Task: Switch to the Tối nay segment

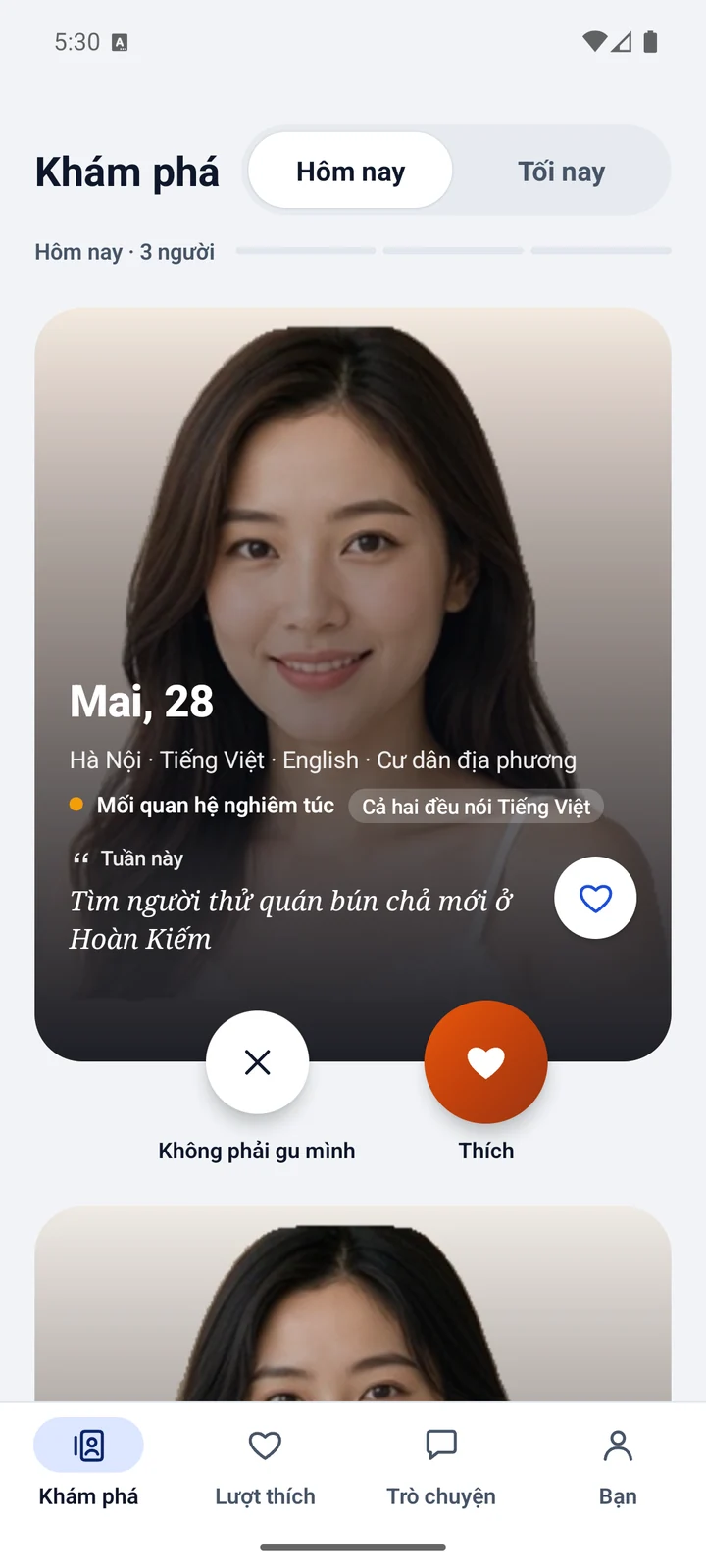Action: point(561,171)
